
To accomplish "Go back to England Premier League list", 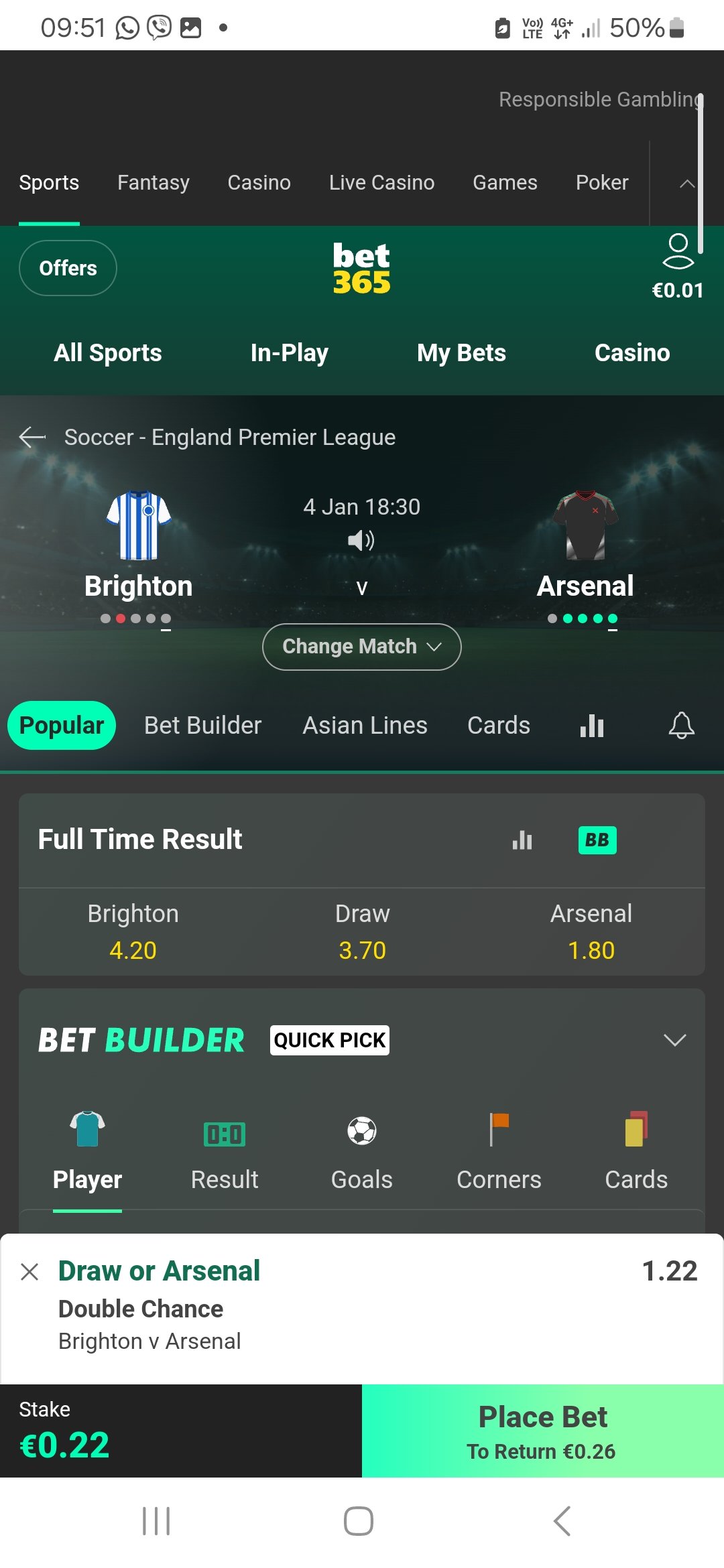I will tap(32, 437).
